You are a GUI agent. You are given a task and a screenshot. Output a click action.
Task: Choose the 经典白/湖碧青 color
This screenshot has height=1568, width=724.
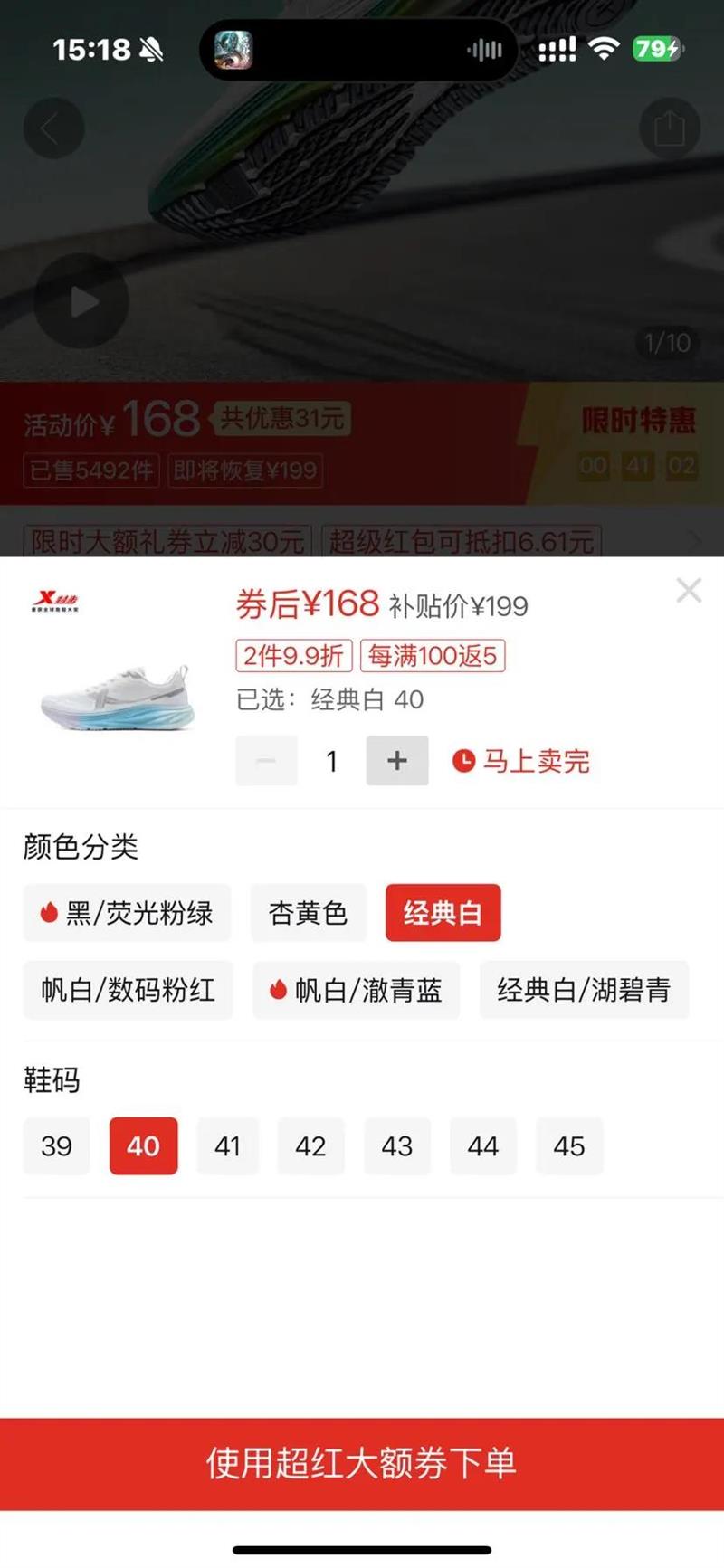click(584, 990)
